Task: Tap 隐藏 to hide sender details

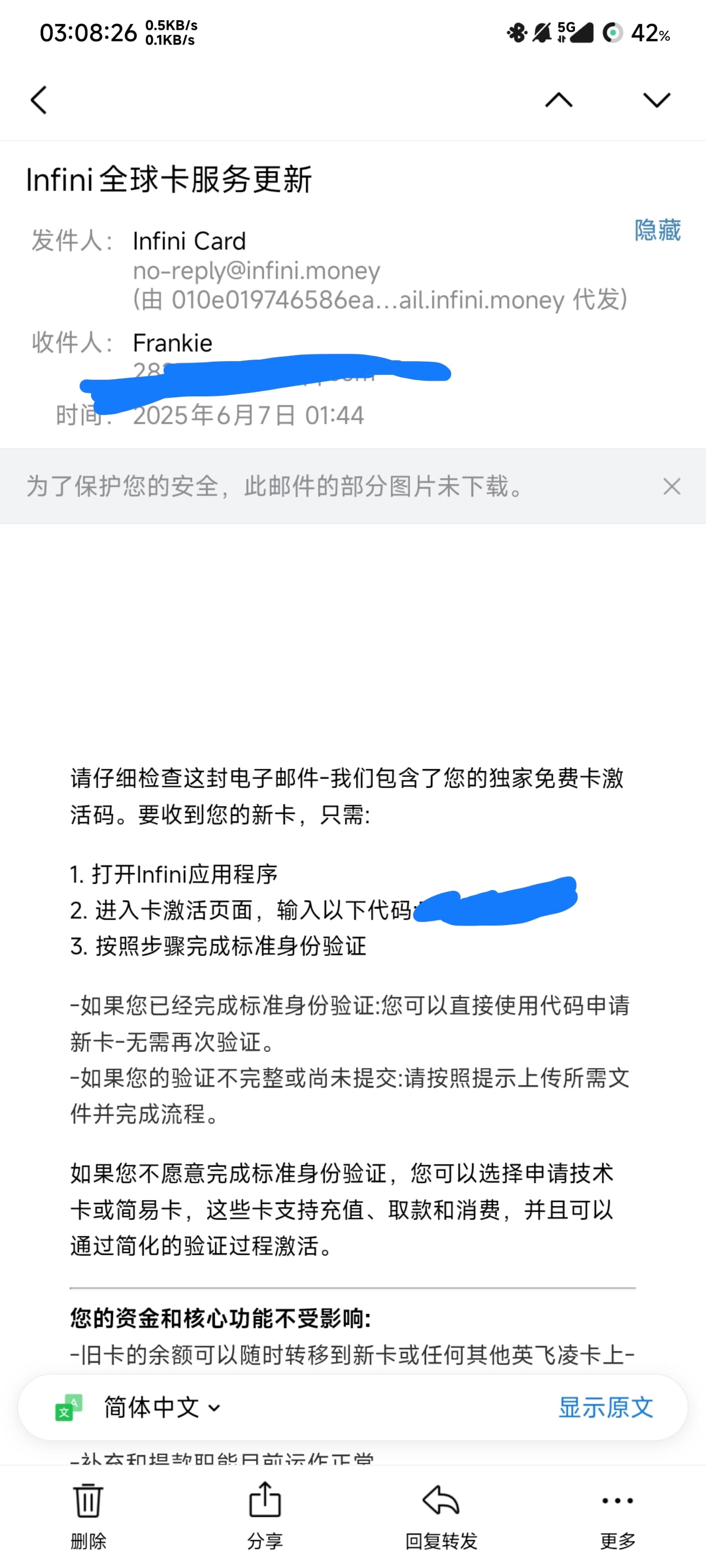Action: 656,230
